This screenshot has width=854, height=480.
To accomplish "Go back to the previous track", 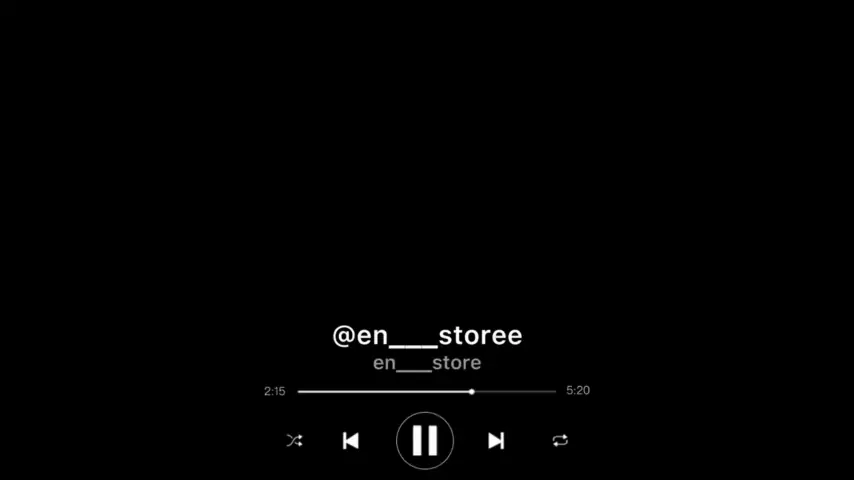I will 350,441.
